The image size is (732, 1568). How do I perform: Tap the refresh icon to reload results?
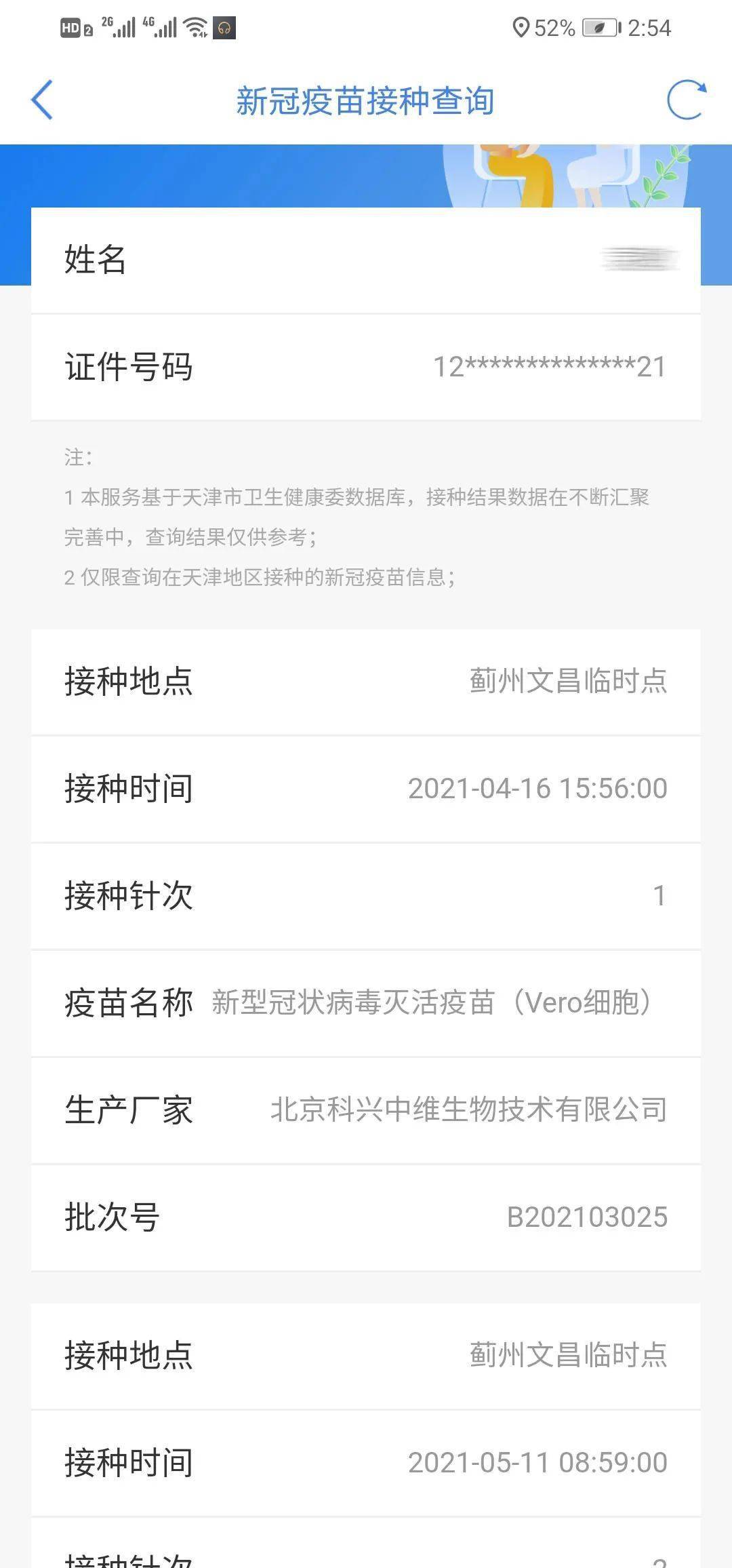[x=686, y=100]
